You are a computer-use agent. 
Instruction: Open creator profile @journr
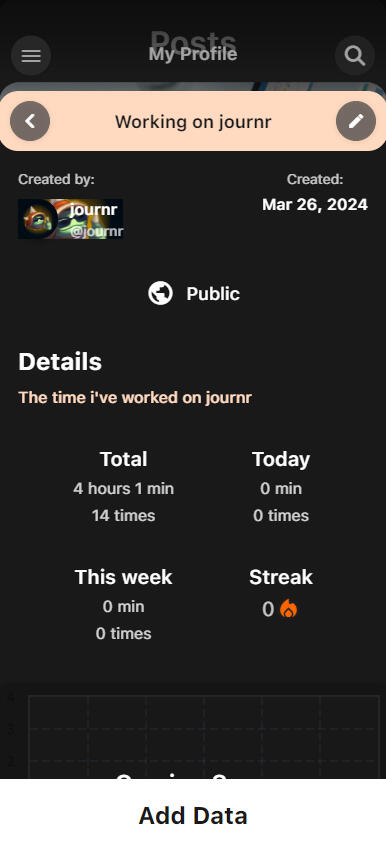point(70,219)
